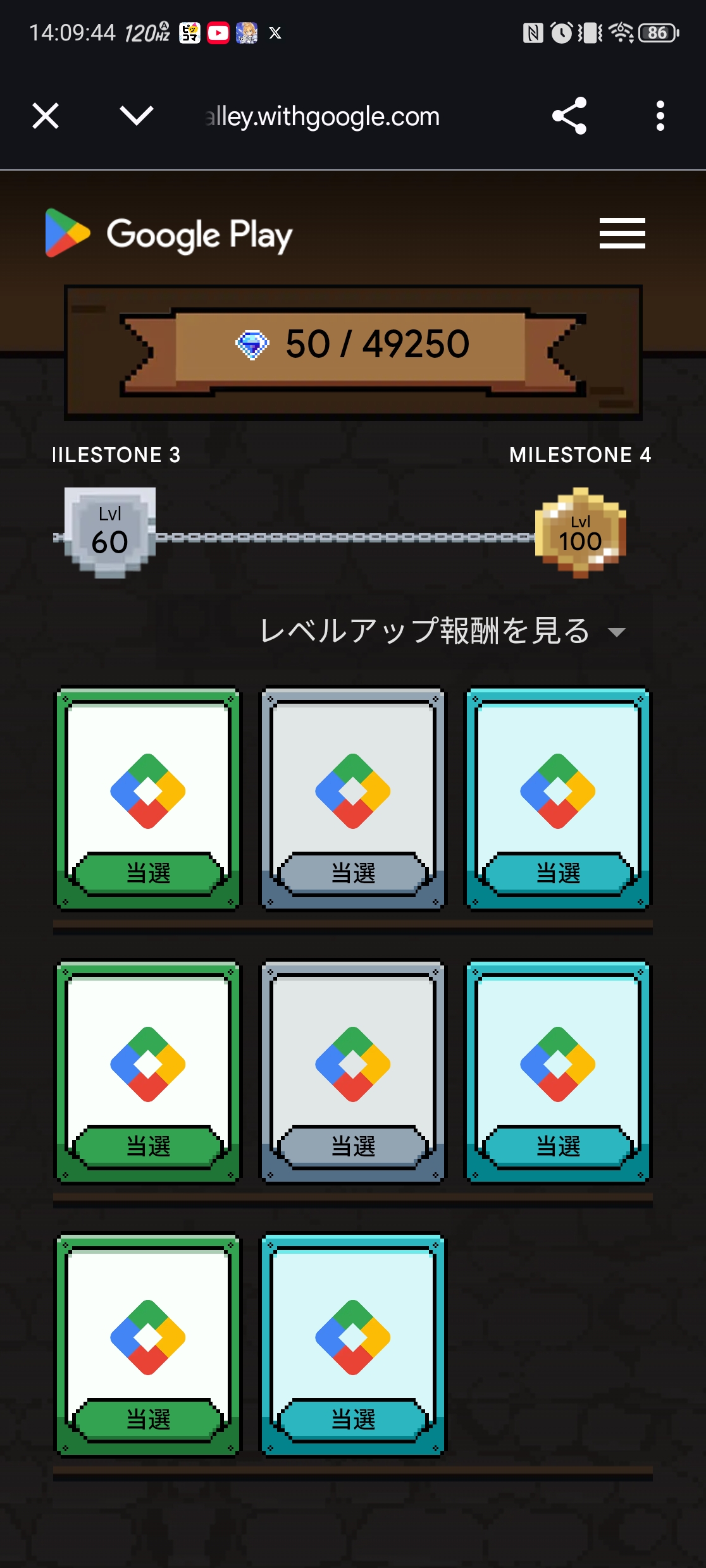Open the browser overflow menu
This screenshot has width=706, height=1568.
660,116
